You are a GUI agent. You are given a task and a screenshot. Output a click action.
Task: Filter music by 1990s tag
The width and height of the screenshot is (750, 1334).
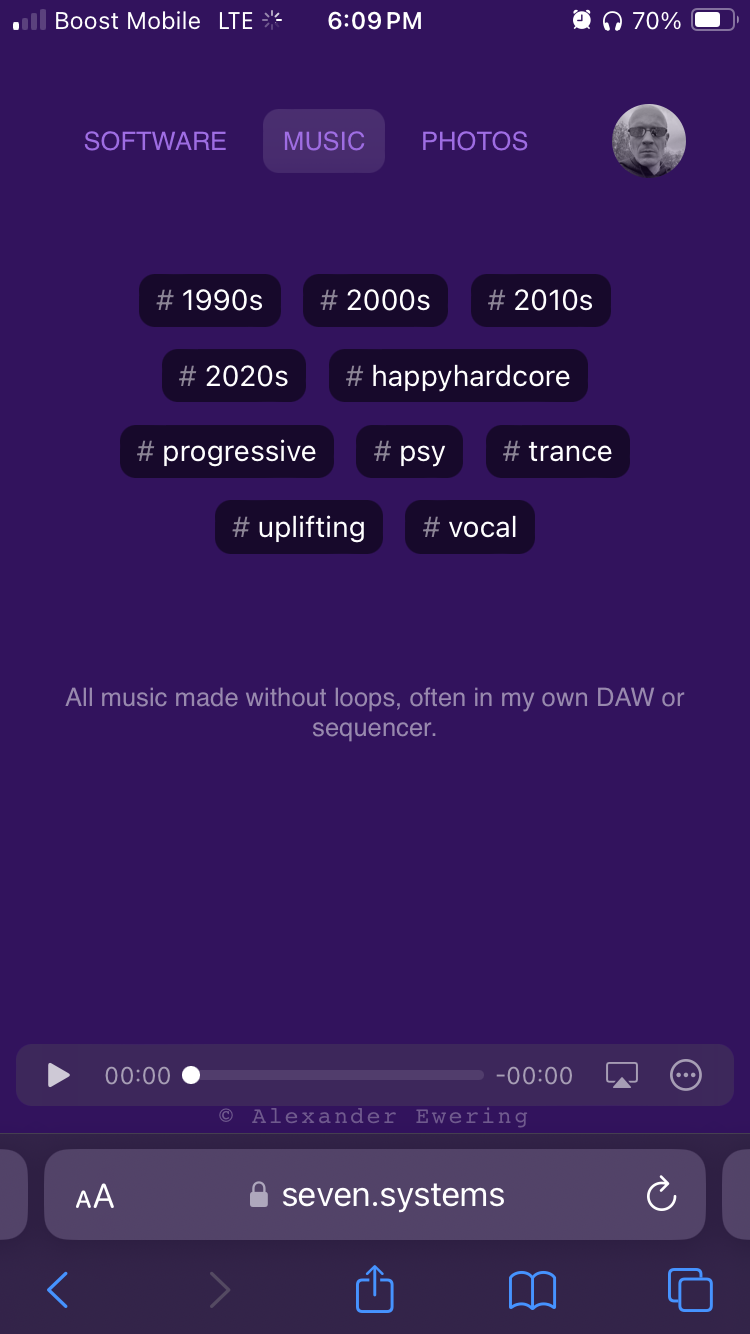[210, 300]
